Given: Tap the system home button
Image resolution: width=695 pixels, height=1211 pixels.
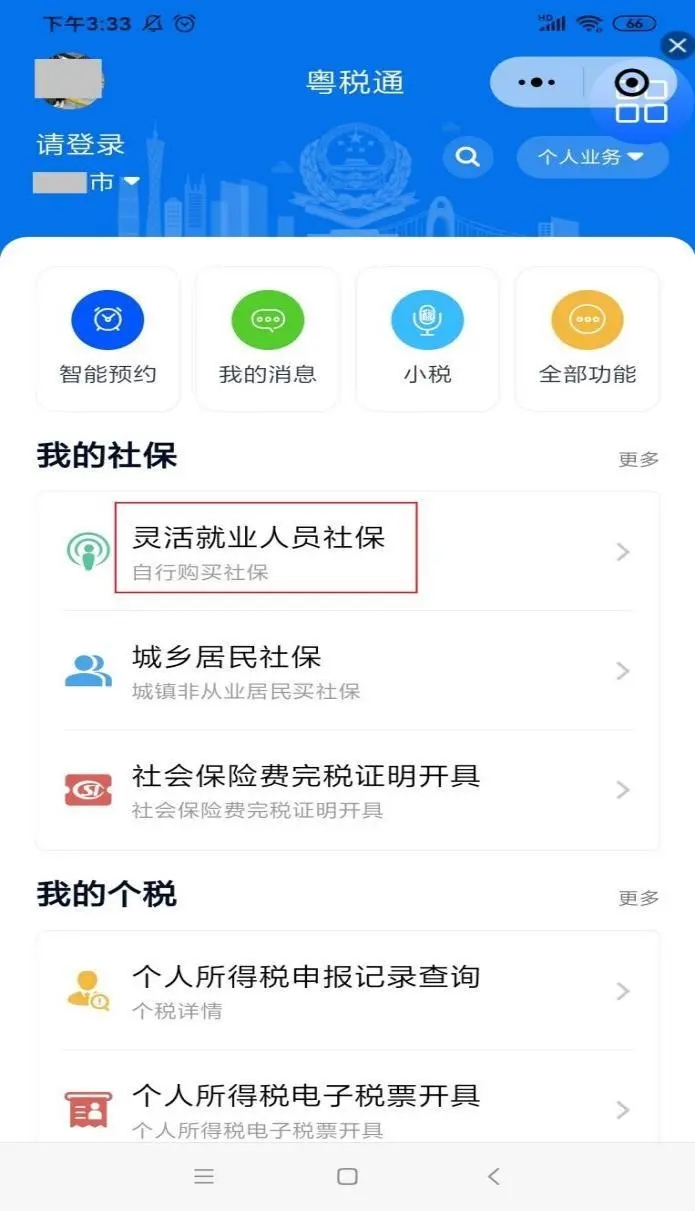Looking at the screenshot, I should [x=347, y=1177].
